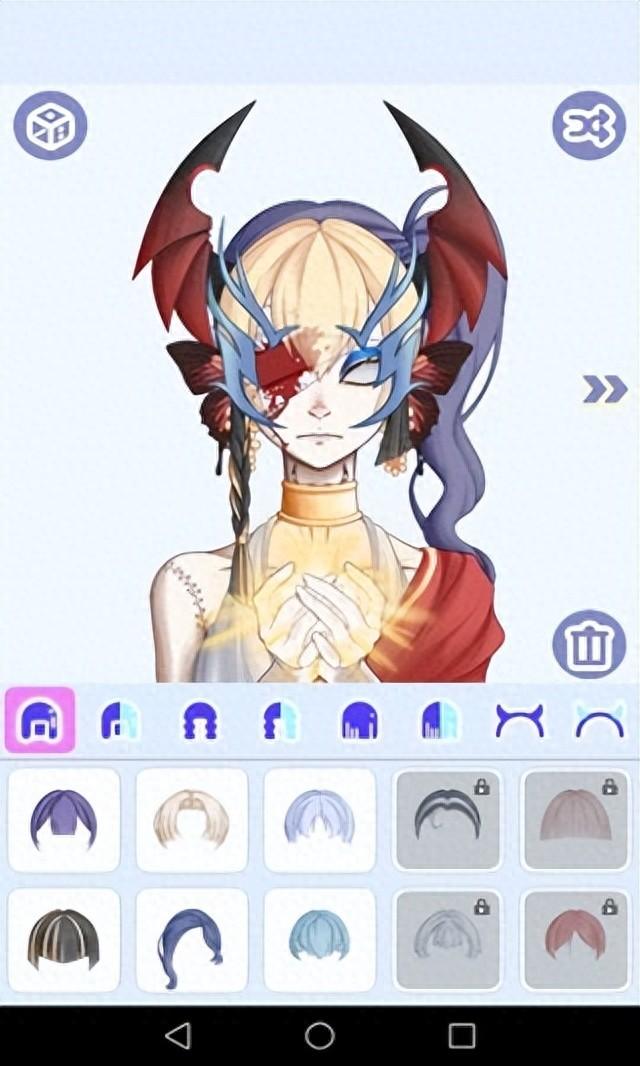
Task: Tap the shuffle arrows icon
Action: (x=589, y=127)
